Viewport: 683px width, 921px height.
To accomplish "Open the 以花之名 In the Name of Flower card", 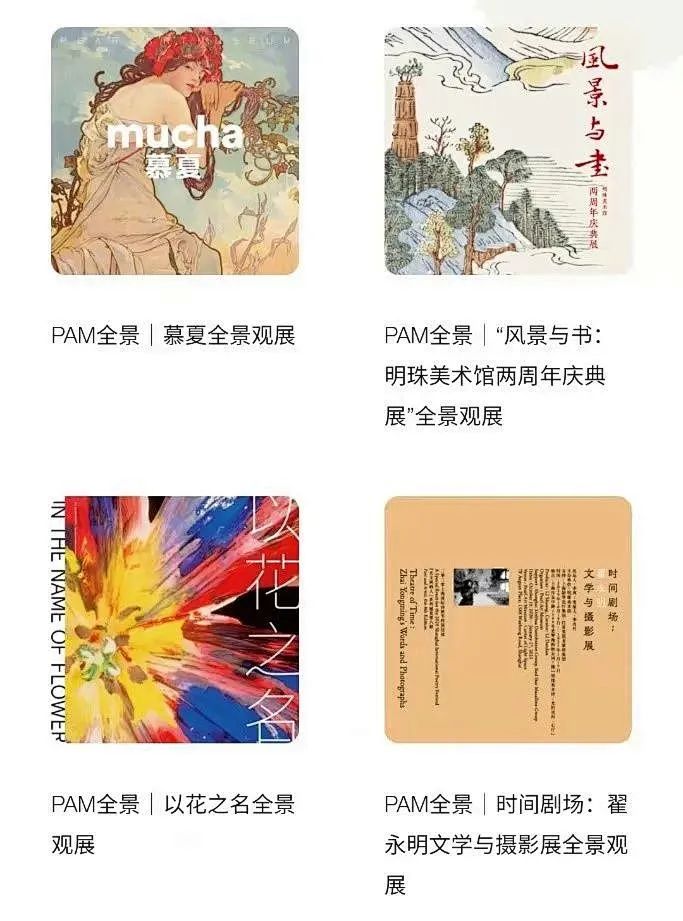I will pos(175,620).
